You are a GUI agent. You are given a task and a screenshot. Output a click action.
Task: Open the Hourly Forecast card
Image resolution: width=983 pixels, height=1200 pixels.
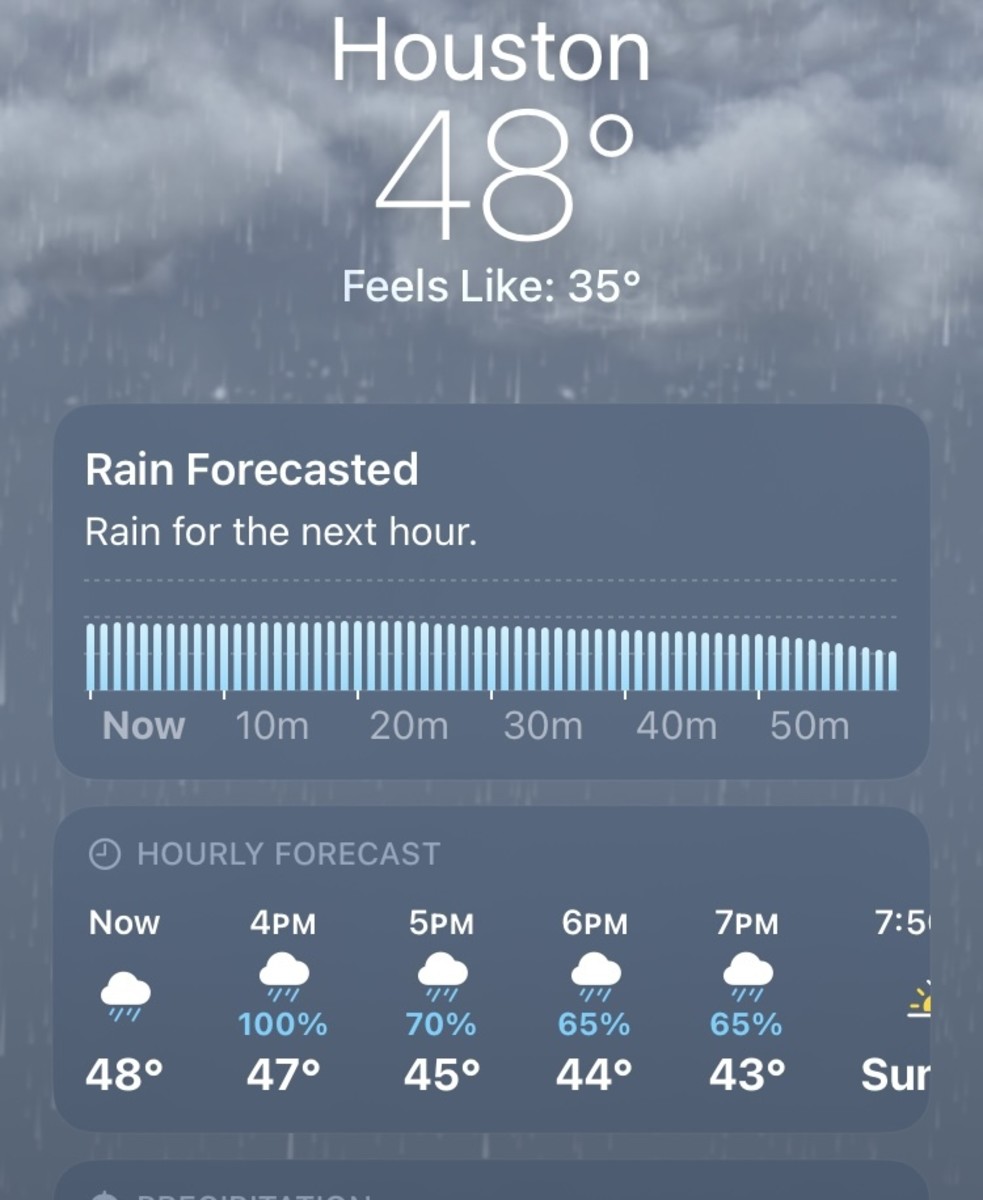pos(490,968)
